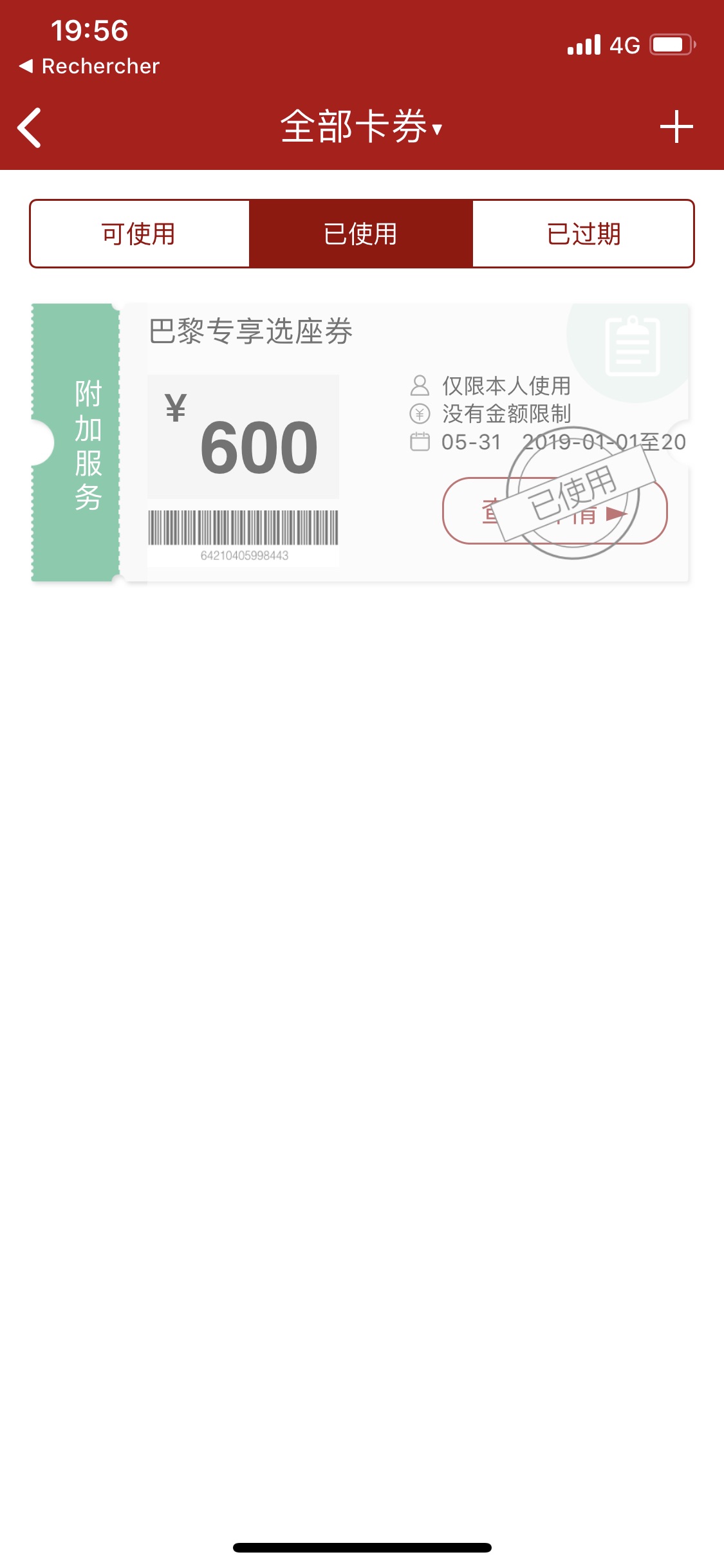Add a new coupon with plus icon
Screen dimensions: 724x1568
click(676, 127)
